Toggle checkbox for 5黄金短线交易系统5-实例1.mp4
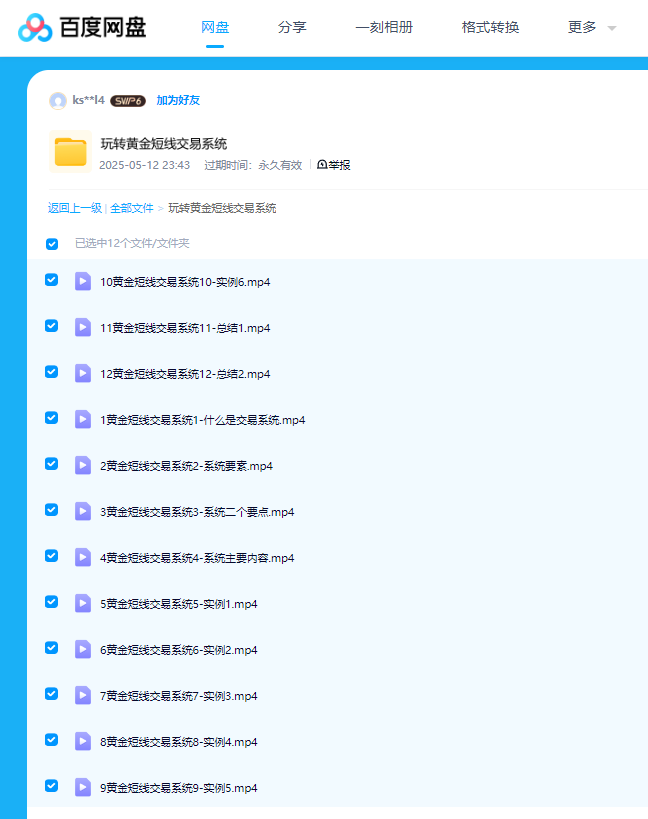 (x=52, y=602)
